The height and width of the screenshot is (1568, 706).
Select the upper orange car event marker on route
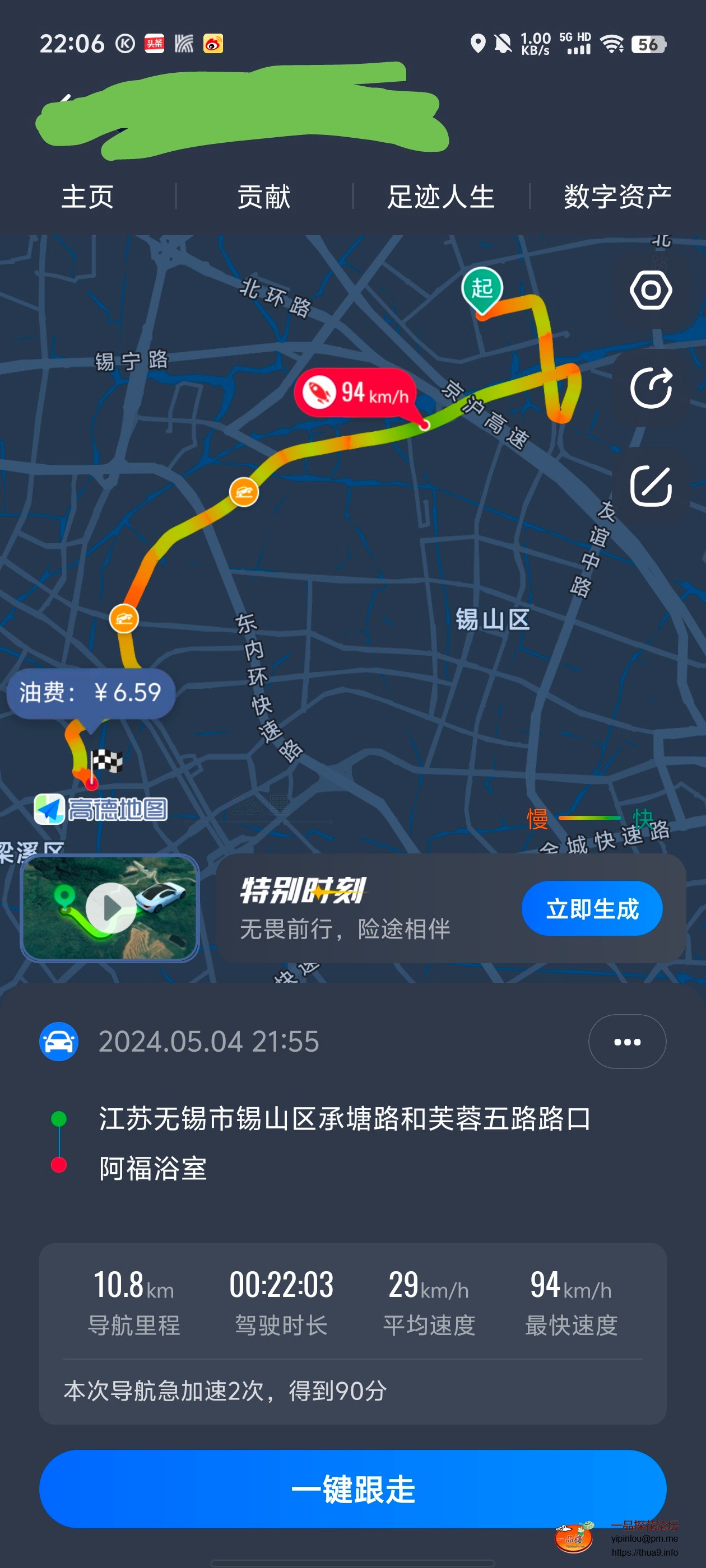click(244, 493)
